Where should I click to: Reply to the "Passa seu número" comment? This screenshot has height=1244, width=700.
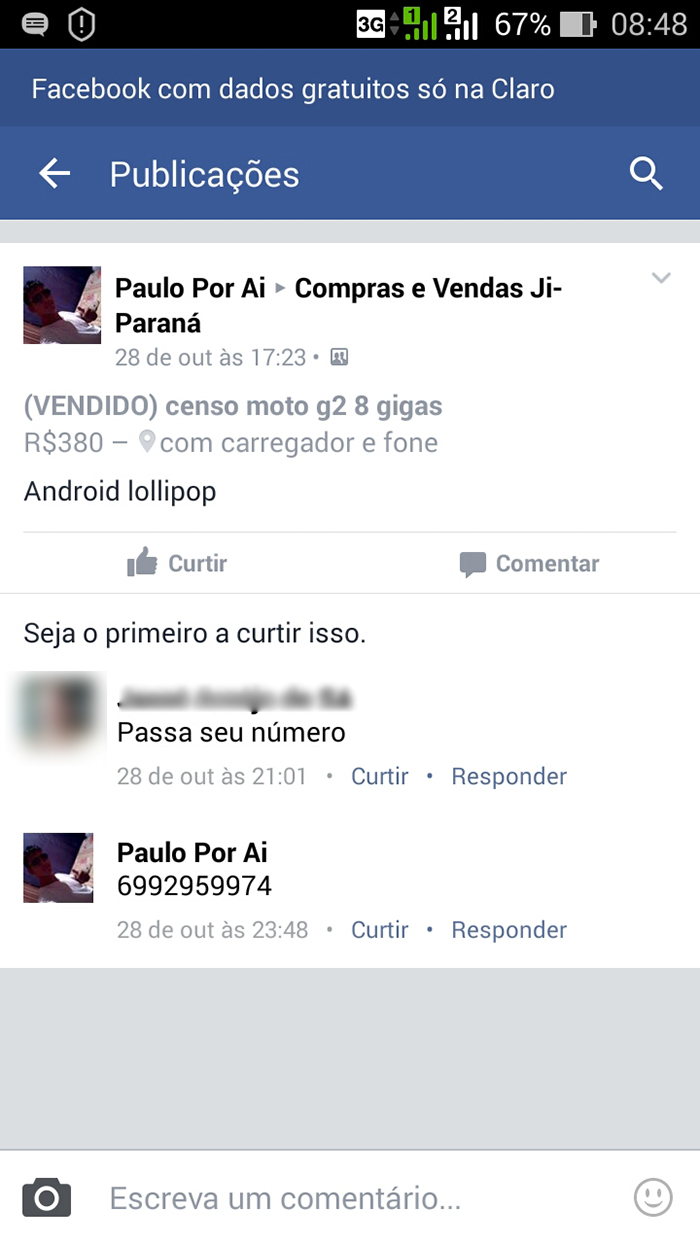coord(509,776)
